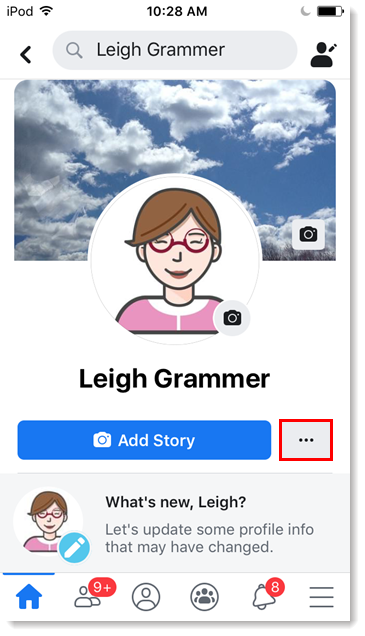Switch to the Home tab
Image resolution: width=365 pixels, height=636 pixels.
(29, 597)
